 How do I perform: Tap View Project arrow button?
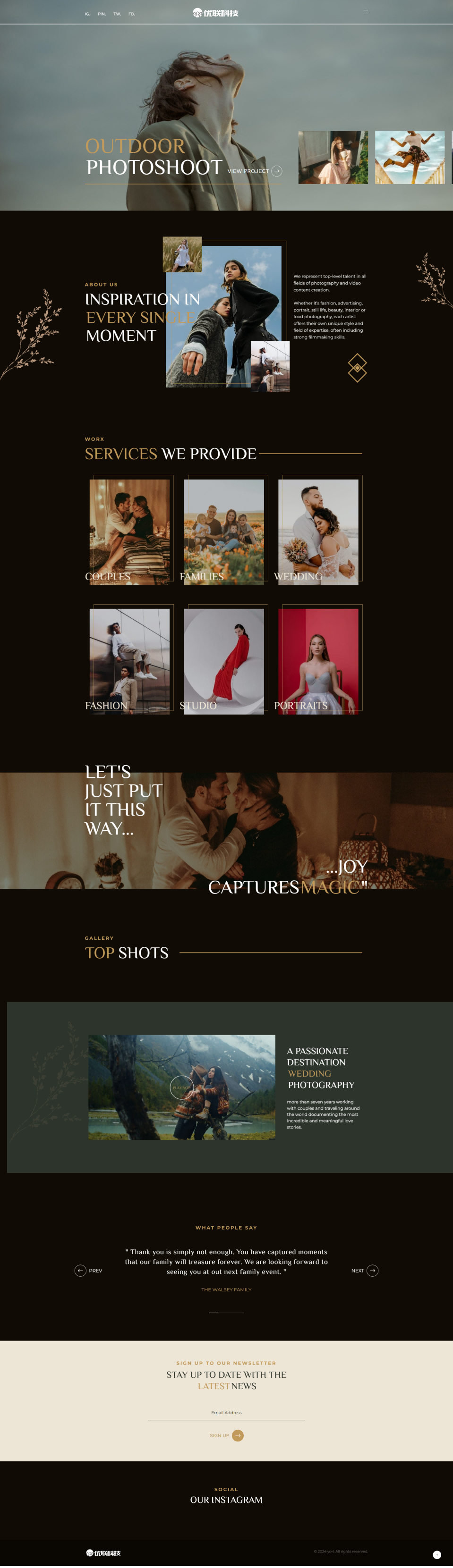click(x=276, y=171)
